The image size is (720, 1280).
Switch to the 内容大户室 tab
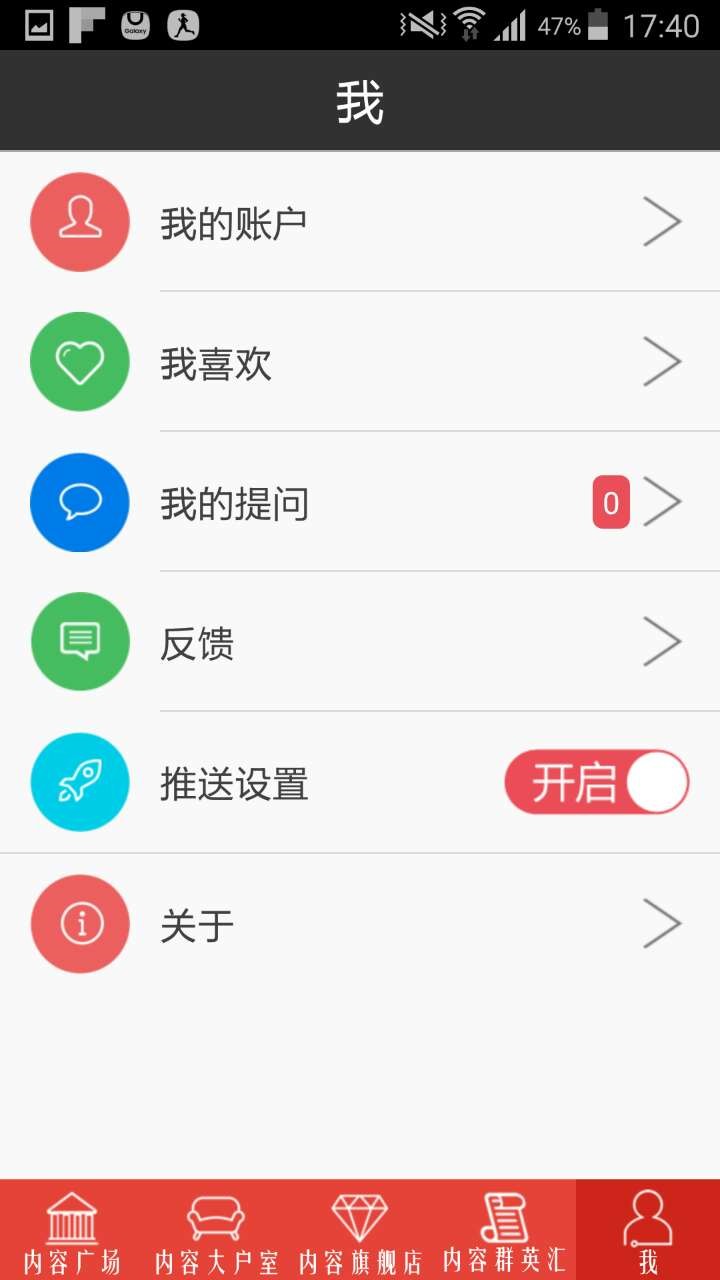[x=216, y=1230]
